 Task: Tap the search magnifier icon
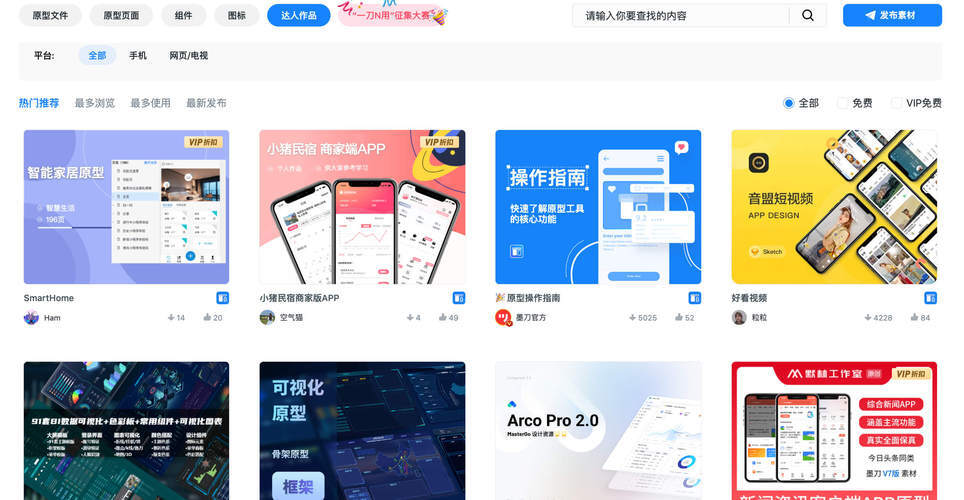point(808,15)
